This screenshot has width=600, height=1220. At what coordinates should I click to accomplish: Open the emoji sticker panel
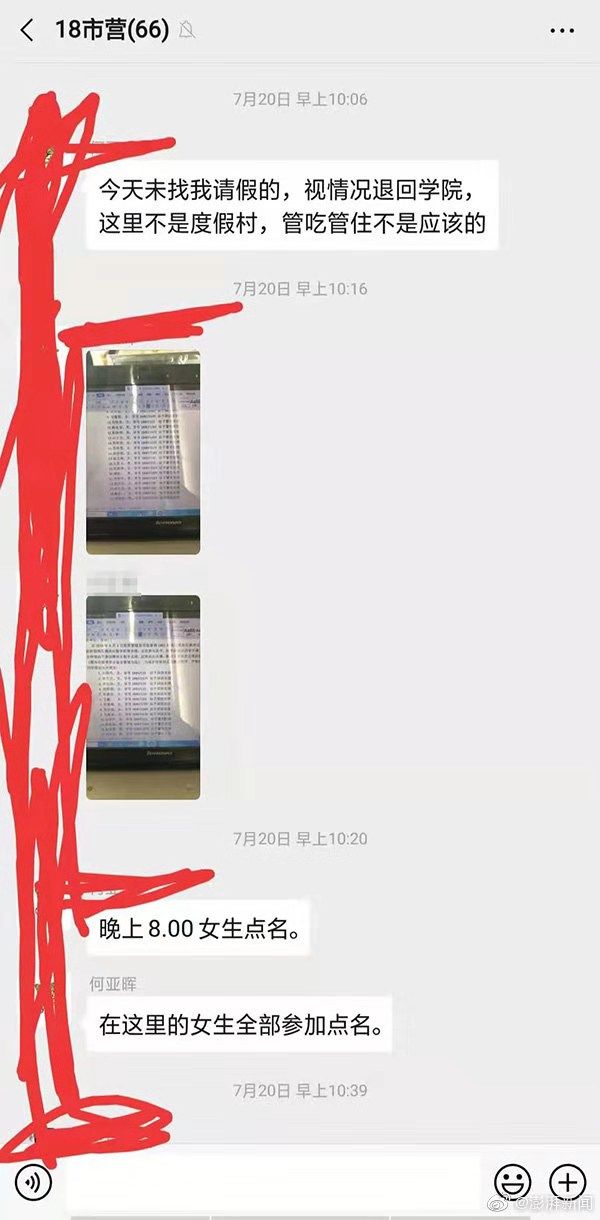[x=512, y=1181]
